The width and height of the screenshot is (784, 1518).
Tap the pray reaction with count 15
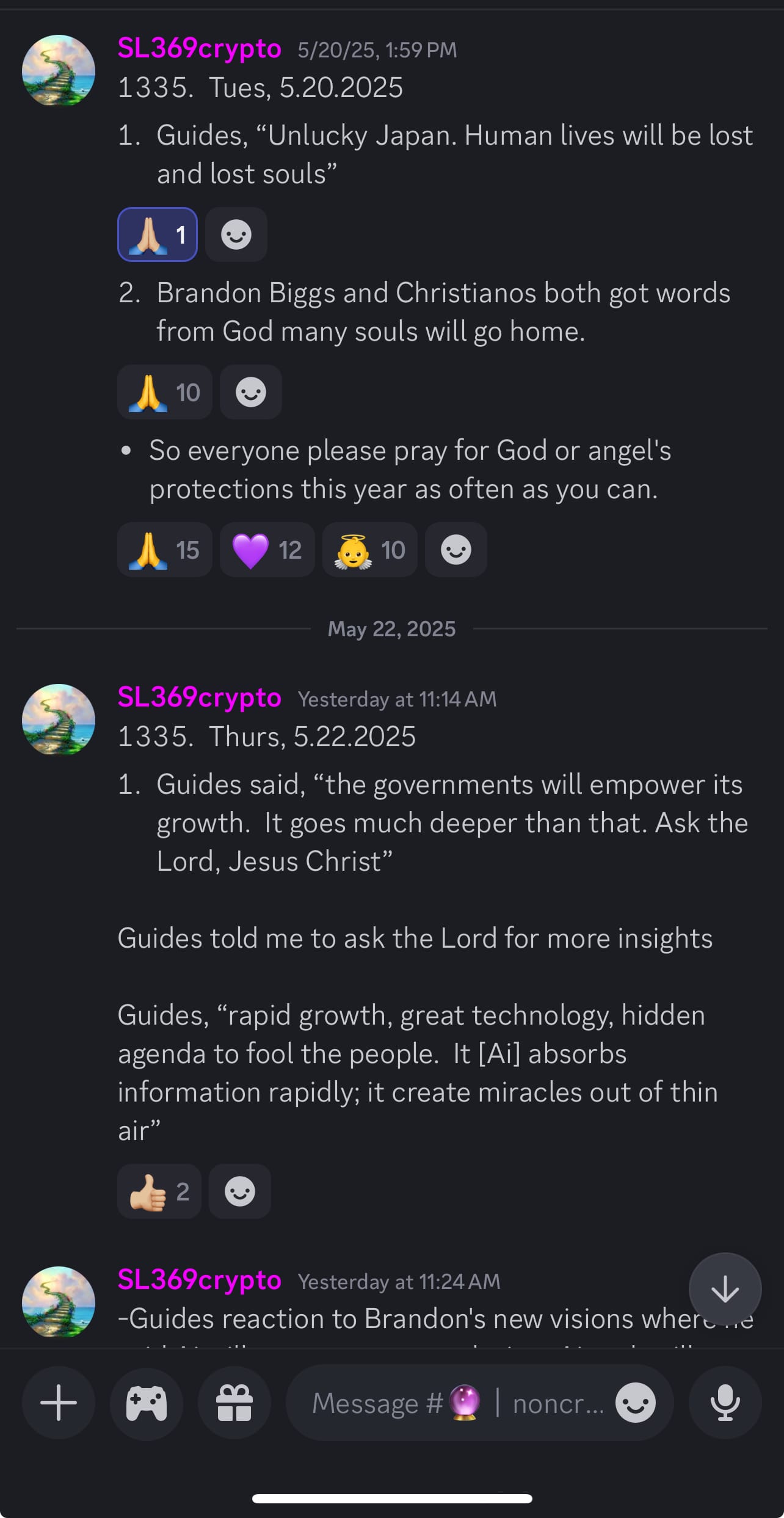pos(164,550)
